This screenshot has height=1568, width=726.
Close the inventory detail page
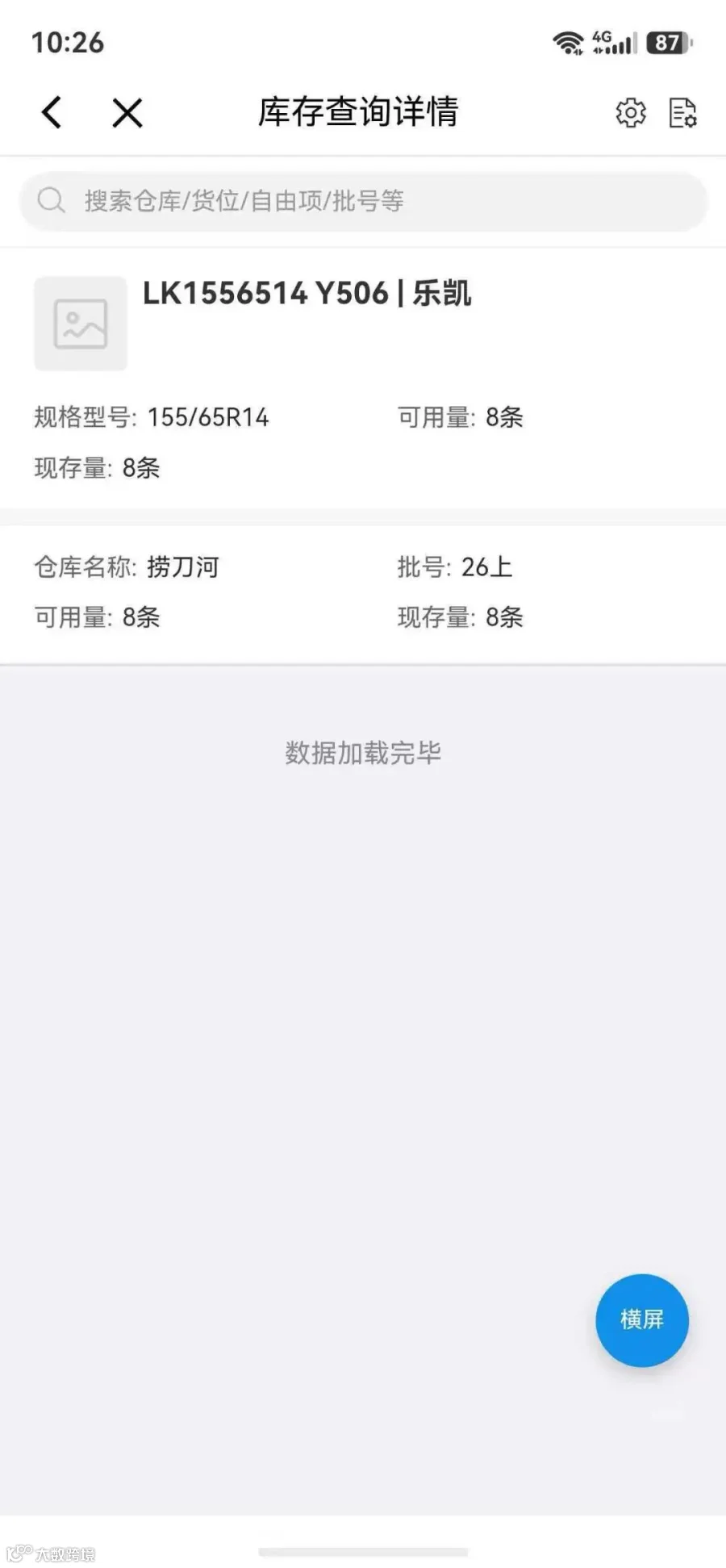click(127, 113)
